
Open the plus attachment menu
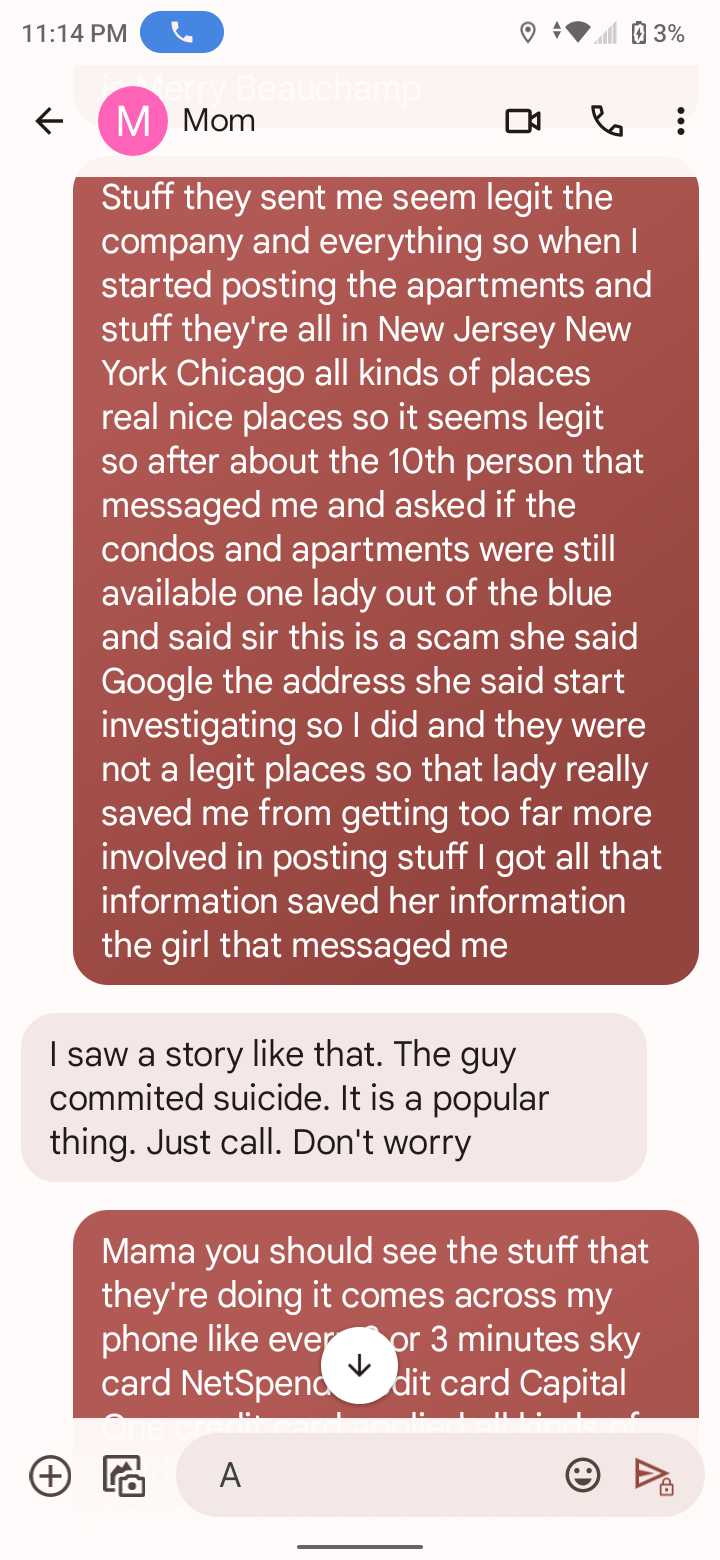pos(50,1475)
